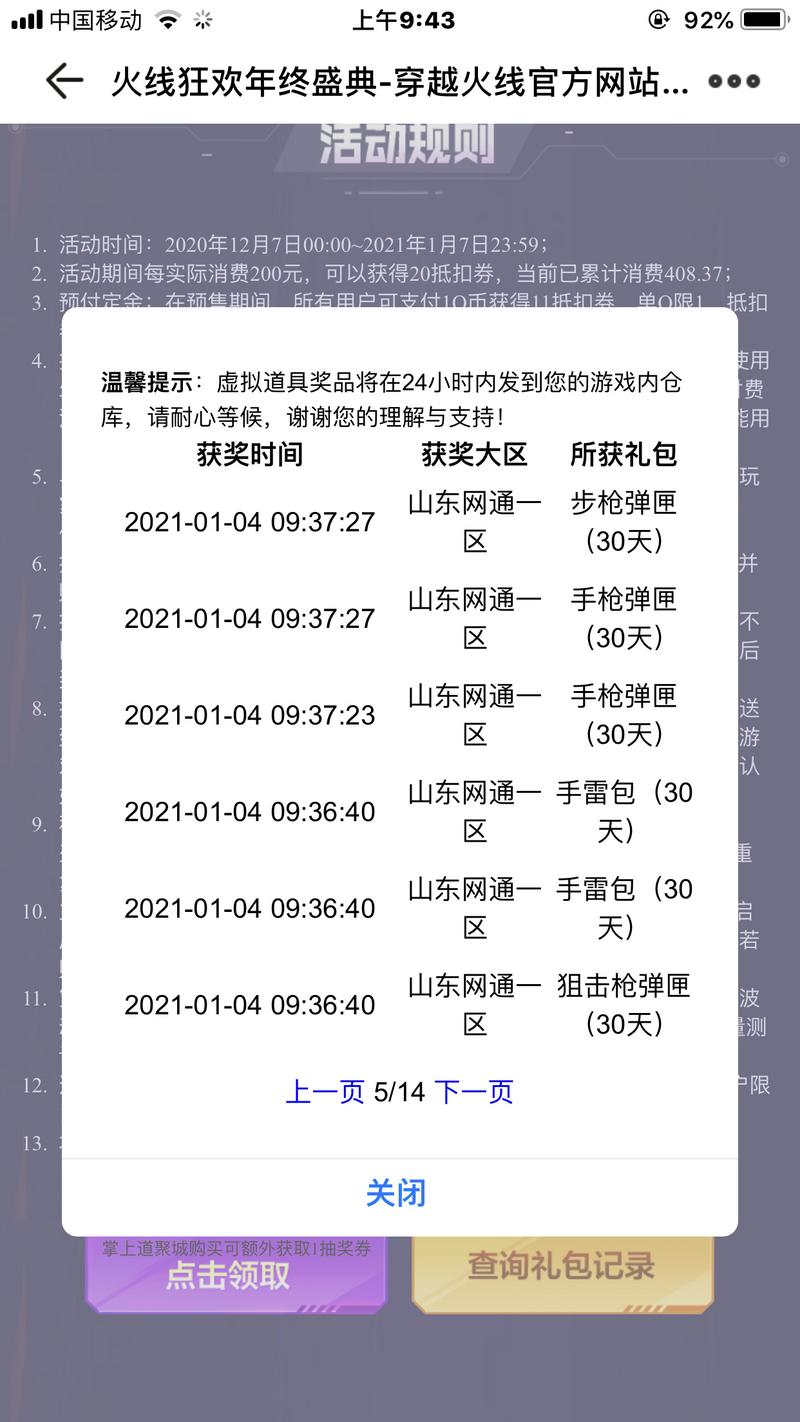Dismiss the dialog with 关闭
800x1422 pixels.
397,1193
